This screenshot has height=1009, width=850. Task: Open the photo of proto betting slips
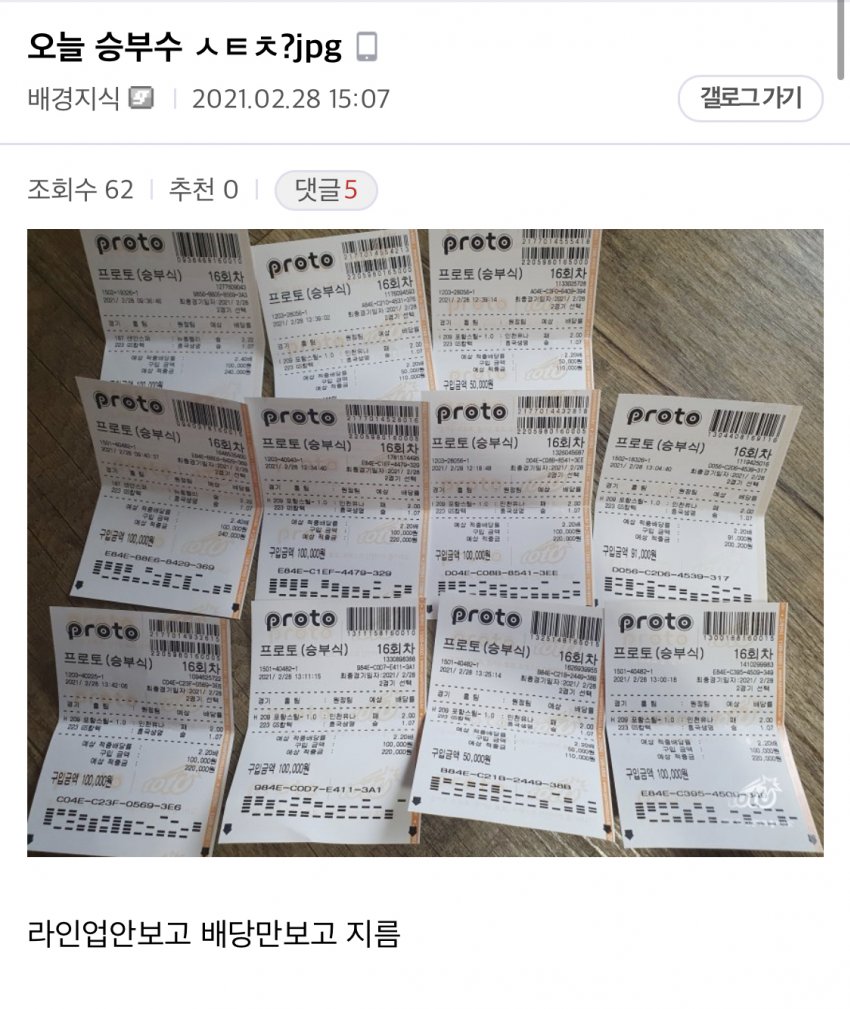pyautogui.click(x=425, y=542)
